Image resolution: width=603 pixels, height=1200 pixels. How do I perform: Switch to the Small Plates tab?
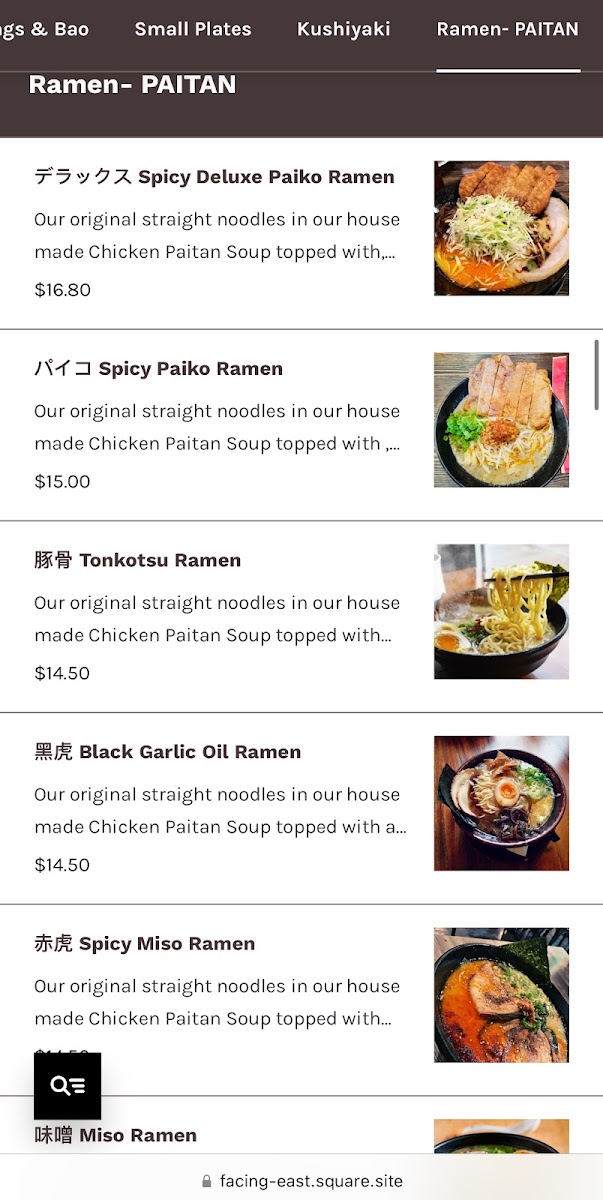tap(193, 30)
